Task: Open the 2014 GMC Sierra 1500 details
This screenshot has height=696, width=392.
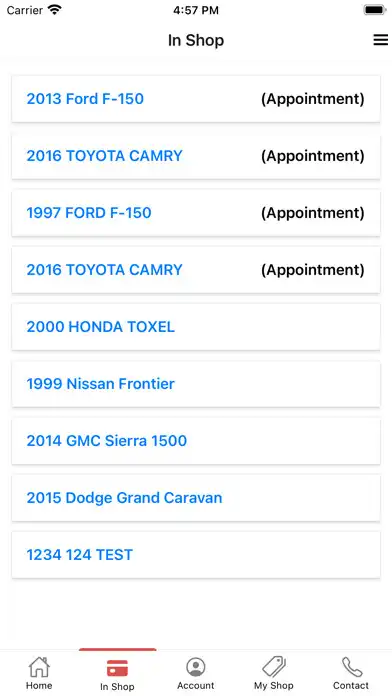Action: 196,441
